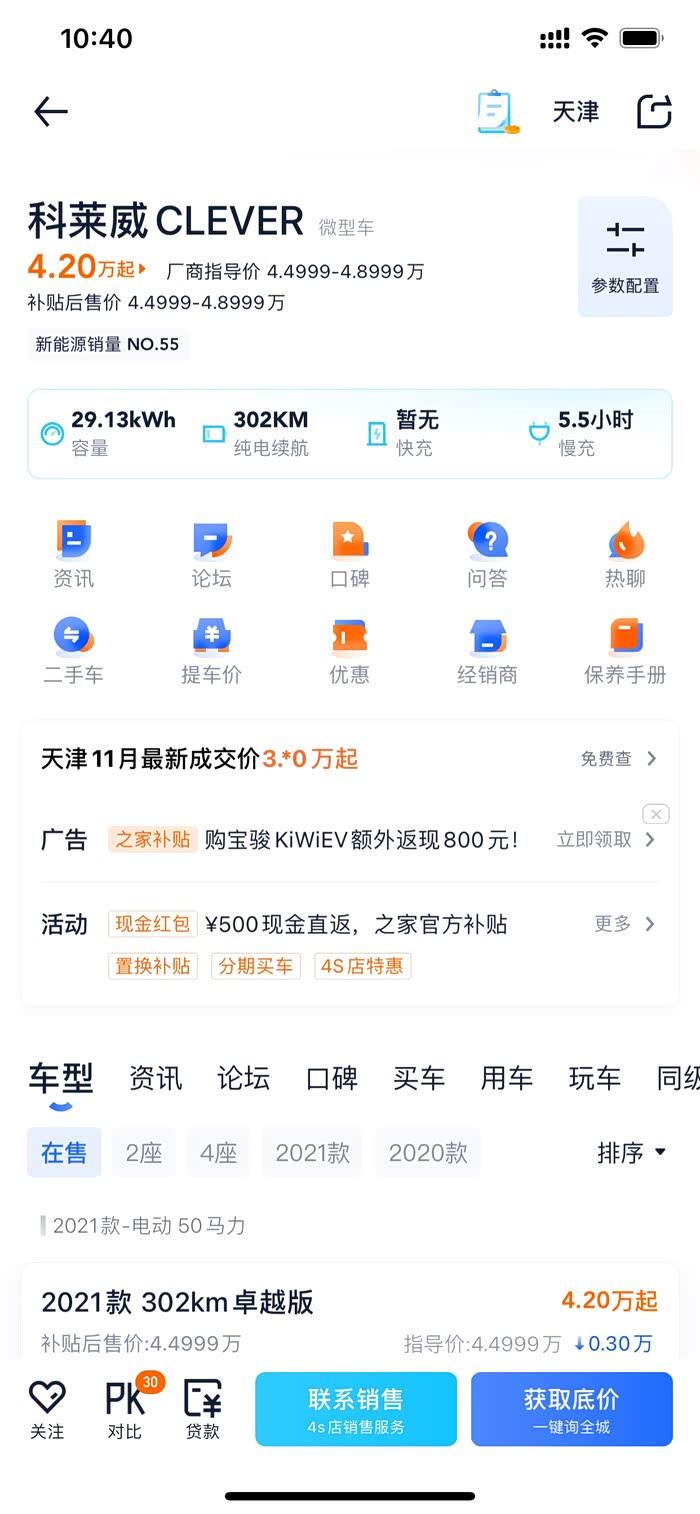The width and height of the screenshot is (700, 1514).
Task: Change city from 天津
Action: coord(576,112)
